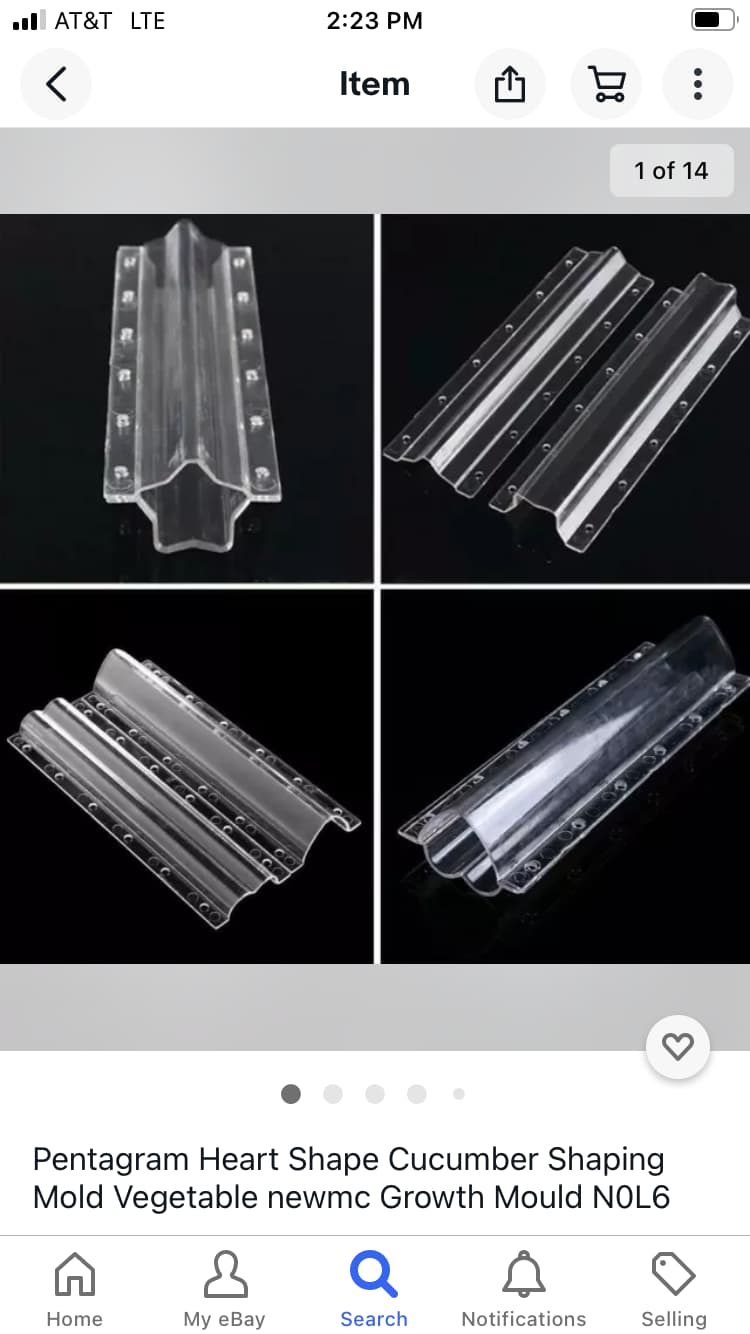Share this cucumber mold listing

pyautogui.click(x=509, y=84)
